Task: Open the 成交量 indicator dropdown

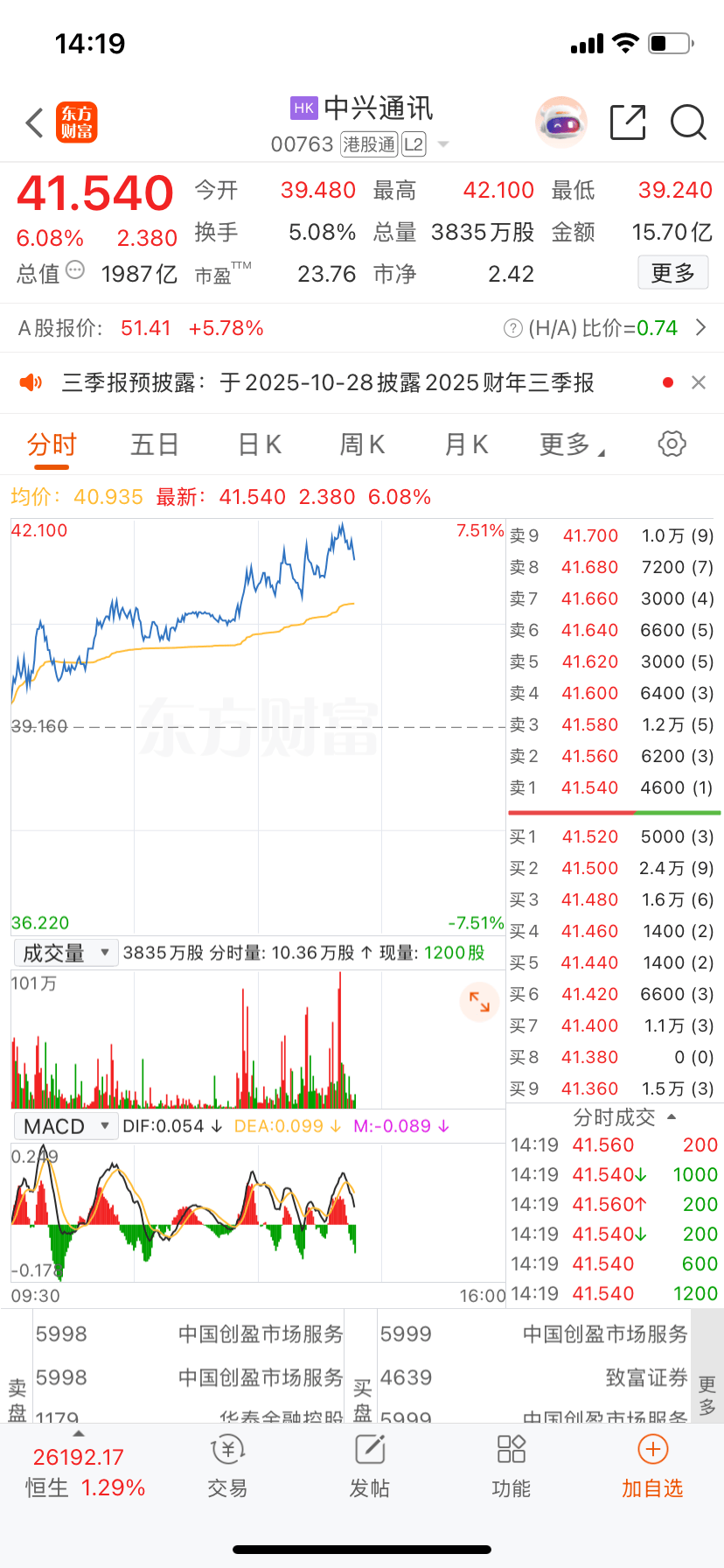Action: [66, 952]
